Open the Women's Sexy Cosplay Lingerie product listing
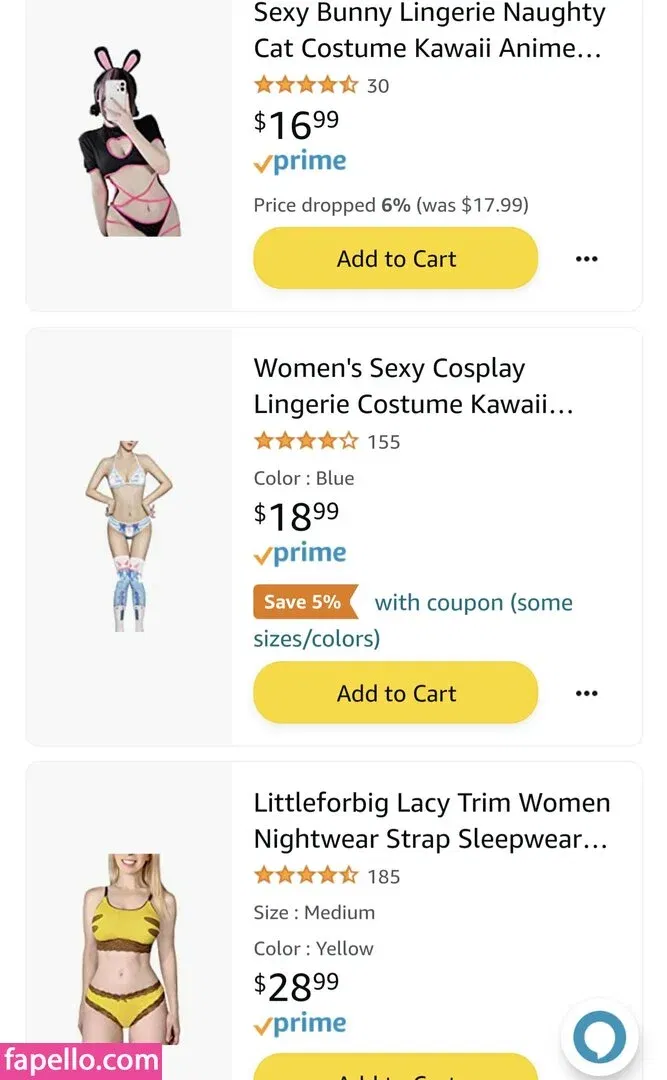This screenshot has height=1080, width=667. pyautogui.click(x=412, y=386)
